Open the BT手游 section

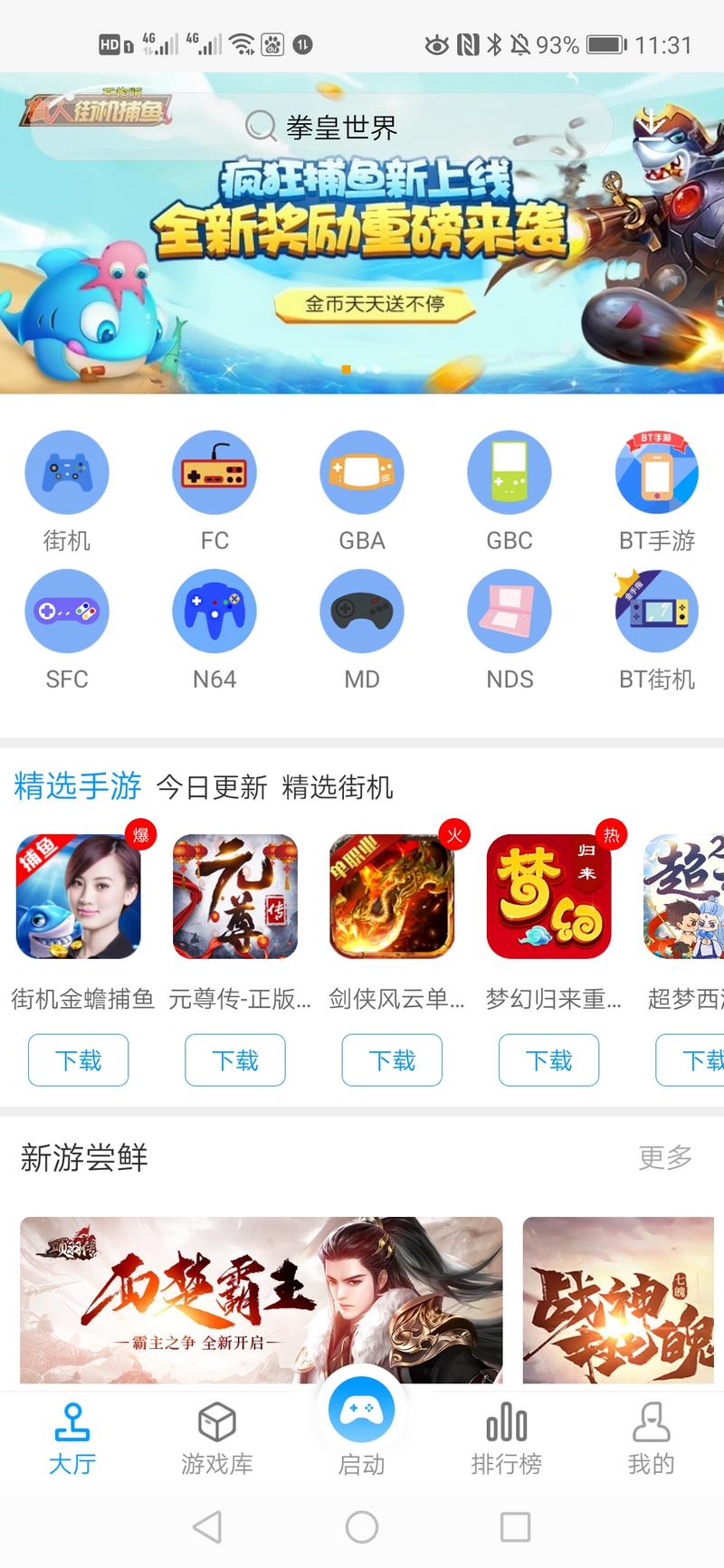point(655,471)
